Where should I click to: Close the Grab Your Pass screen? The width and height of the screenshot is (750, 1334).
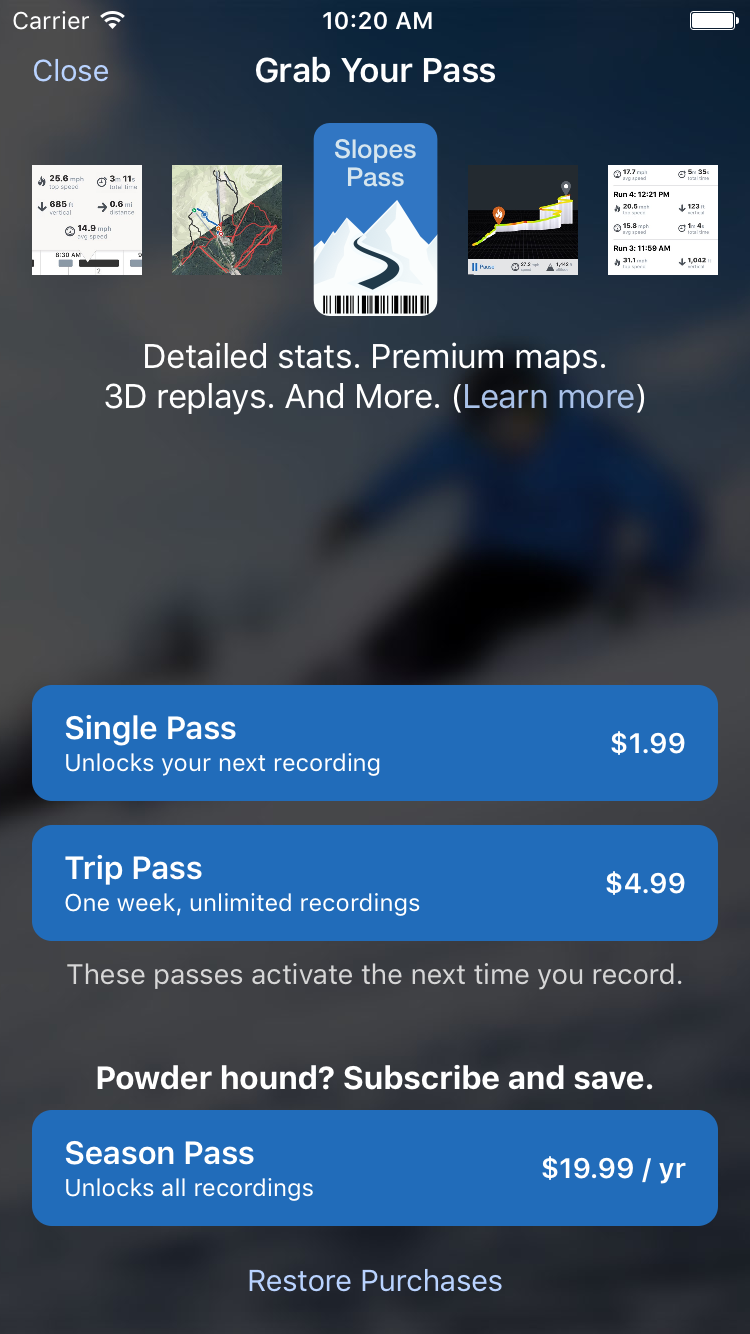(70, 71)
